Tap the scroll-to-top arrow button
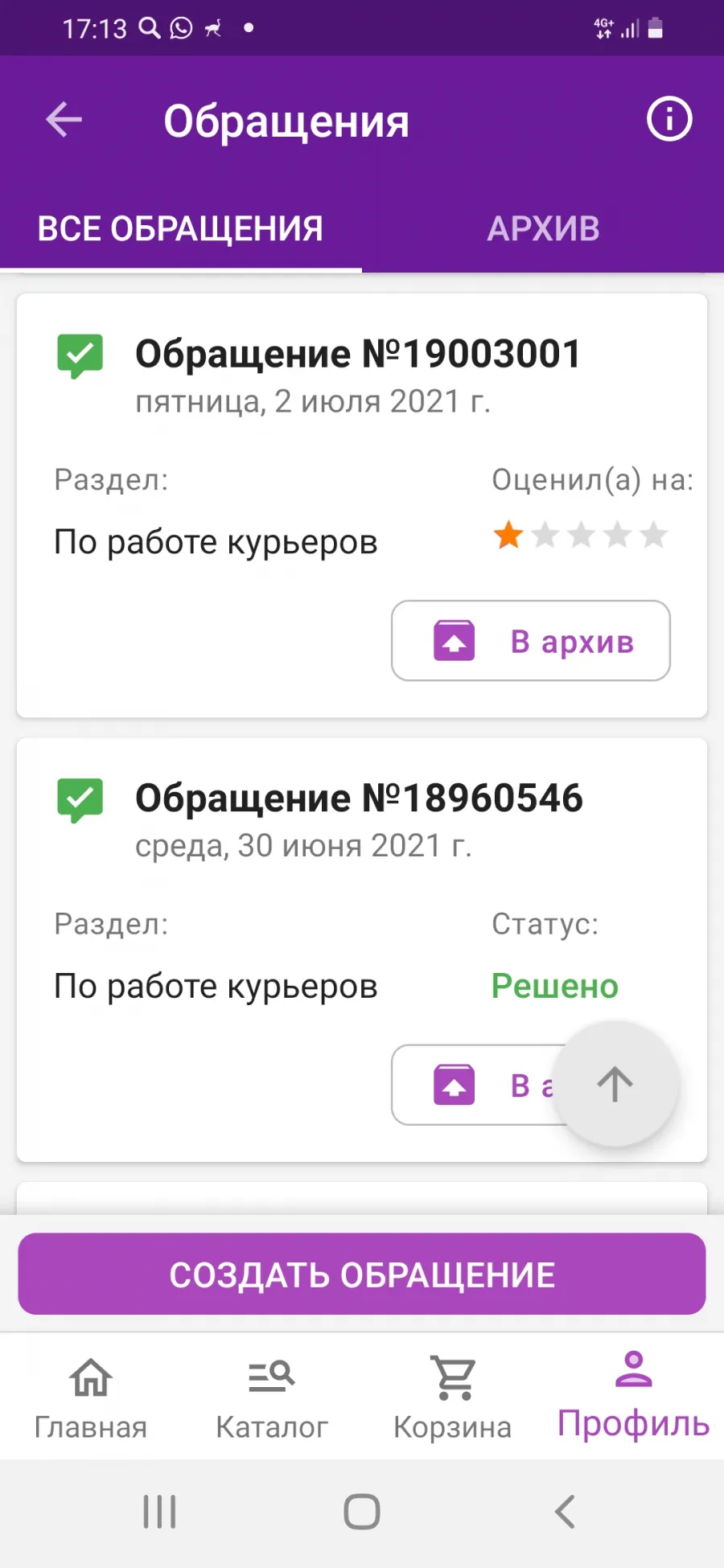724x1568 pixels. [615, 1084]
